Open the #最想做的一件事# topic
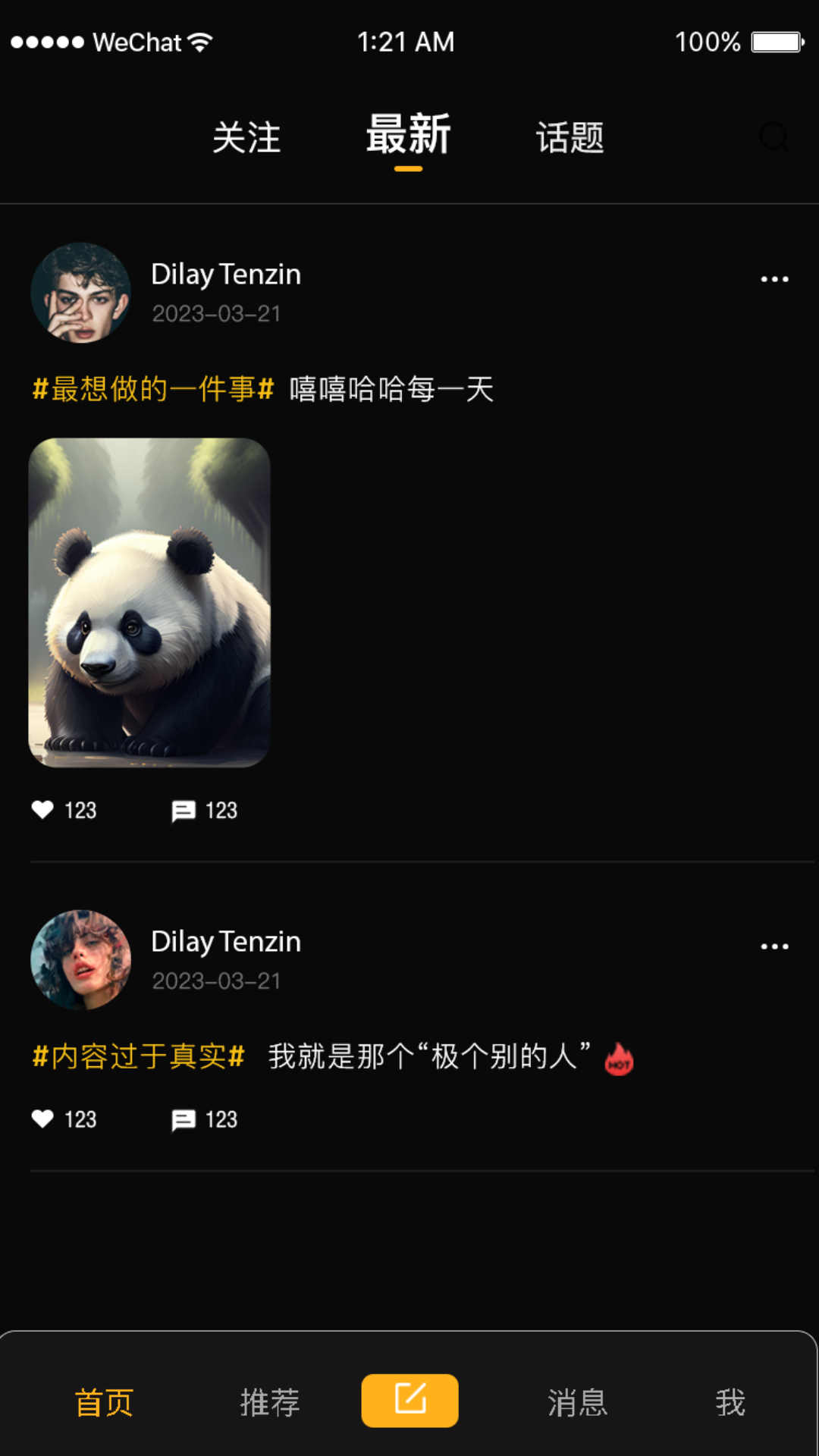The width and height of the screenshot is (819, 1456). point(152,389)
